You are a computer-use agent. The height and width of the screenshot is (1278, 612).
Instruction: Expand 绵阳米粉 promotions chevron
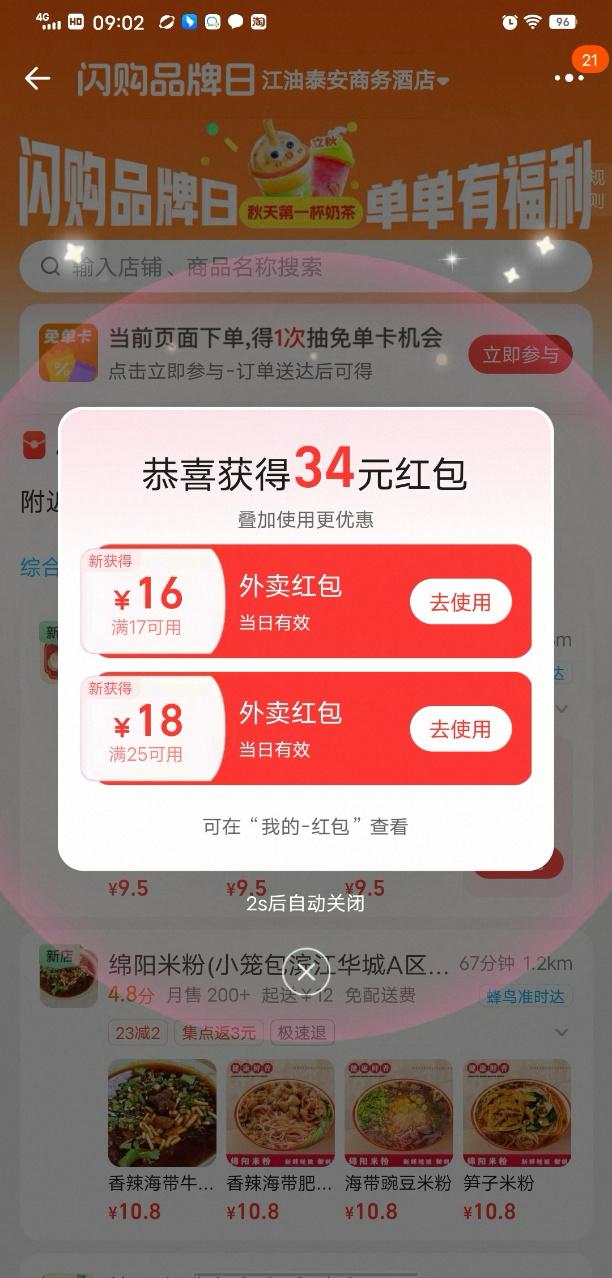561,1032
